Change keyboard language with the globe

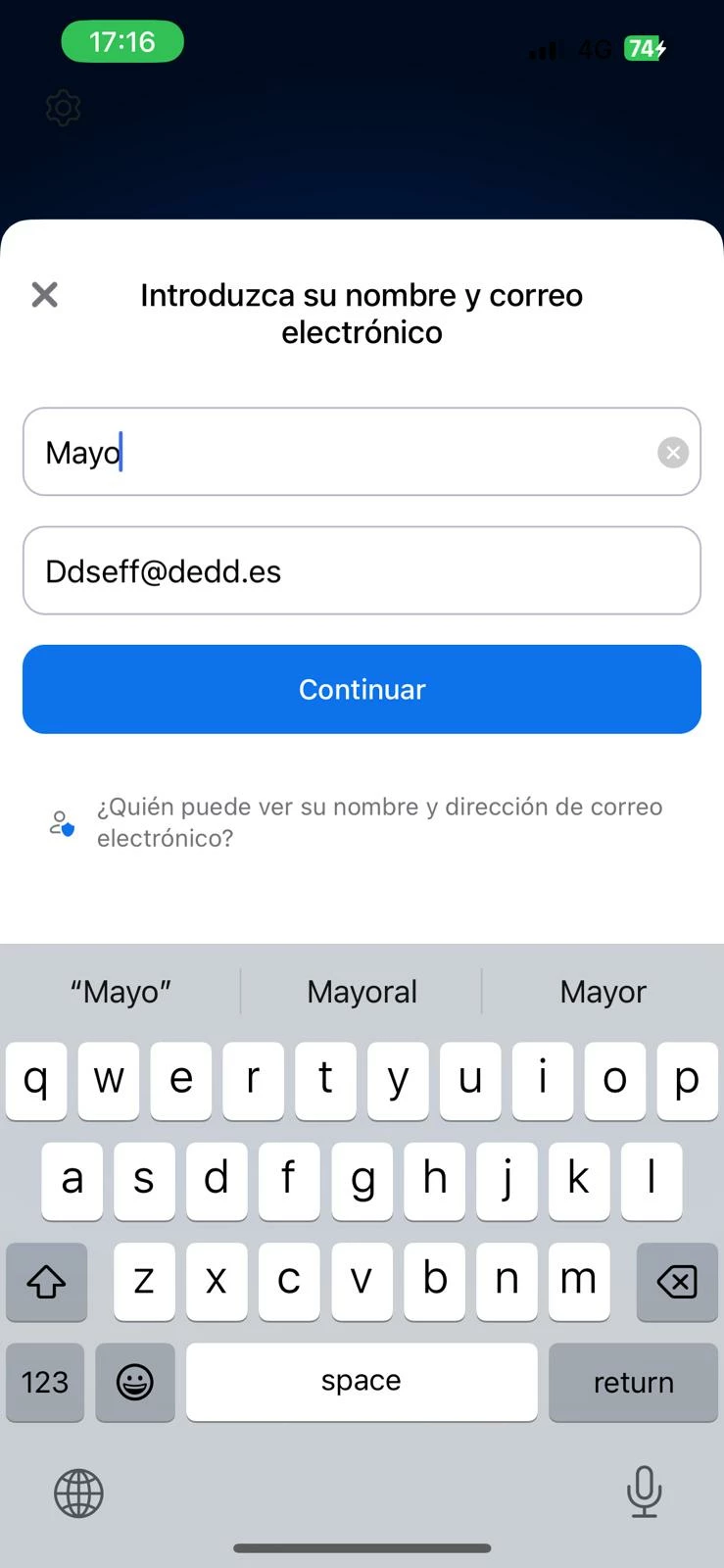pyautogui.click(x=78, y=1494)
